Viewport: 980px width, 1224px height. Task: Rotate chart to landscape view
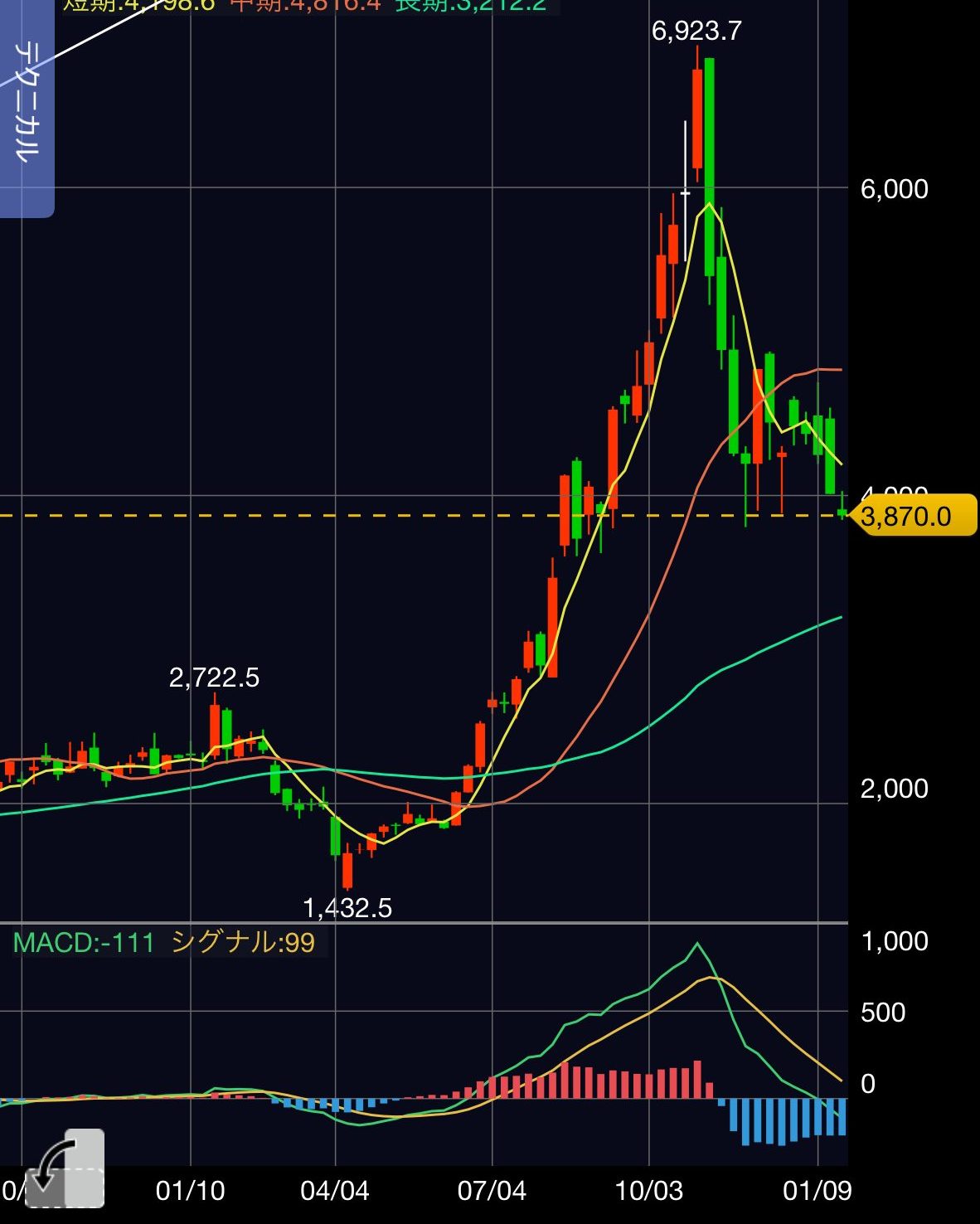pos(65,1168)
